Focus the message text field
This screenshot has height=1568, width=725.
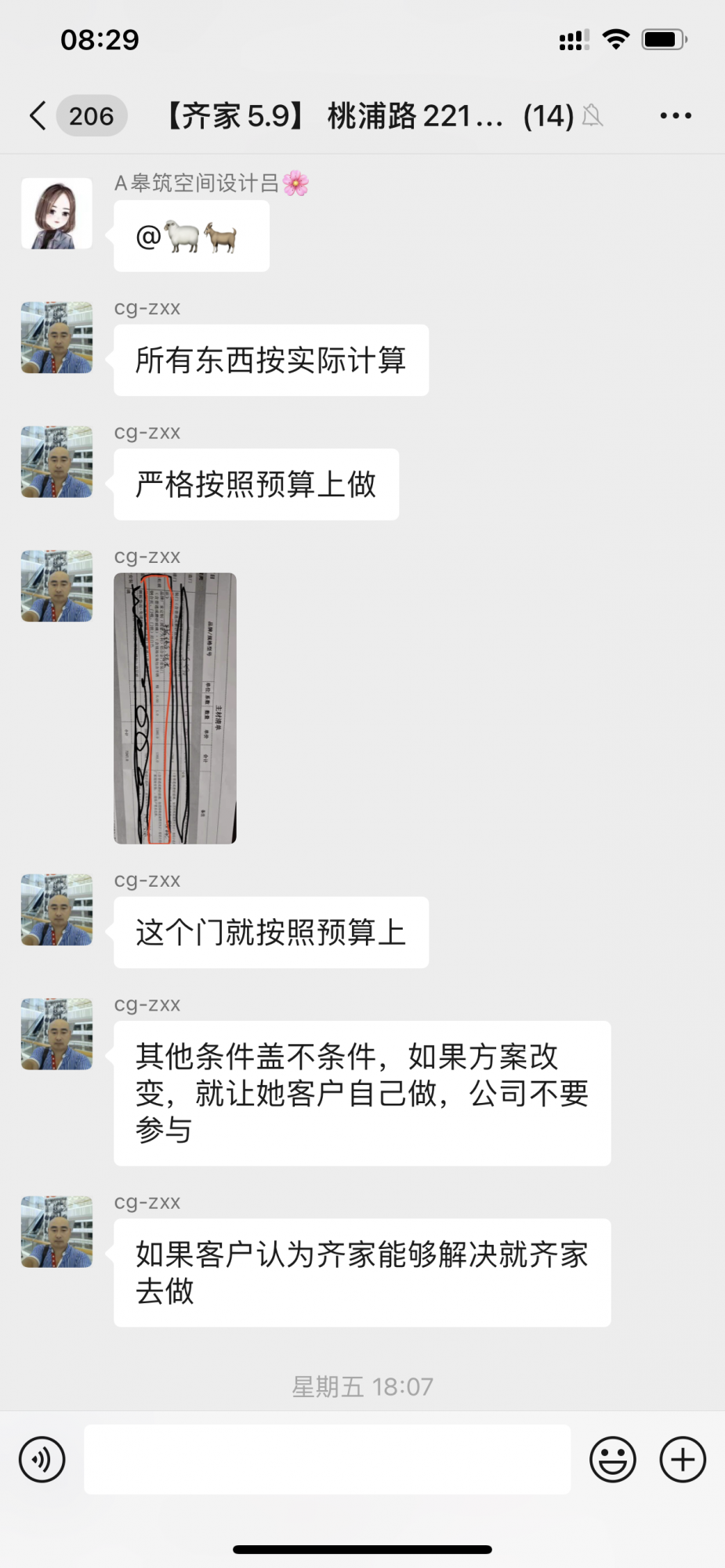point(327,1459)
